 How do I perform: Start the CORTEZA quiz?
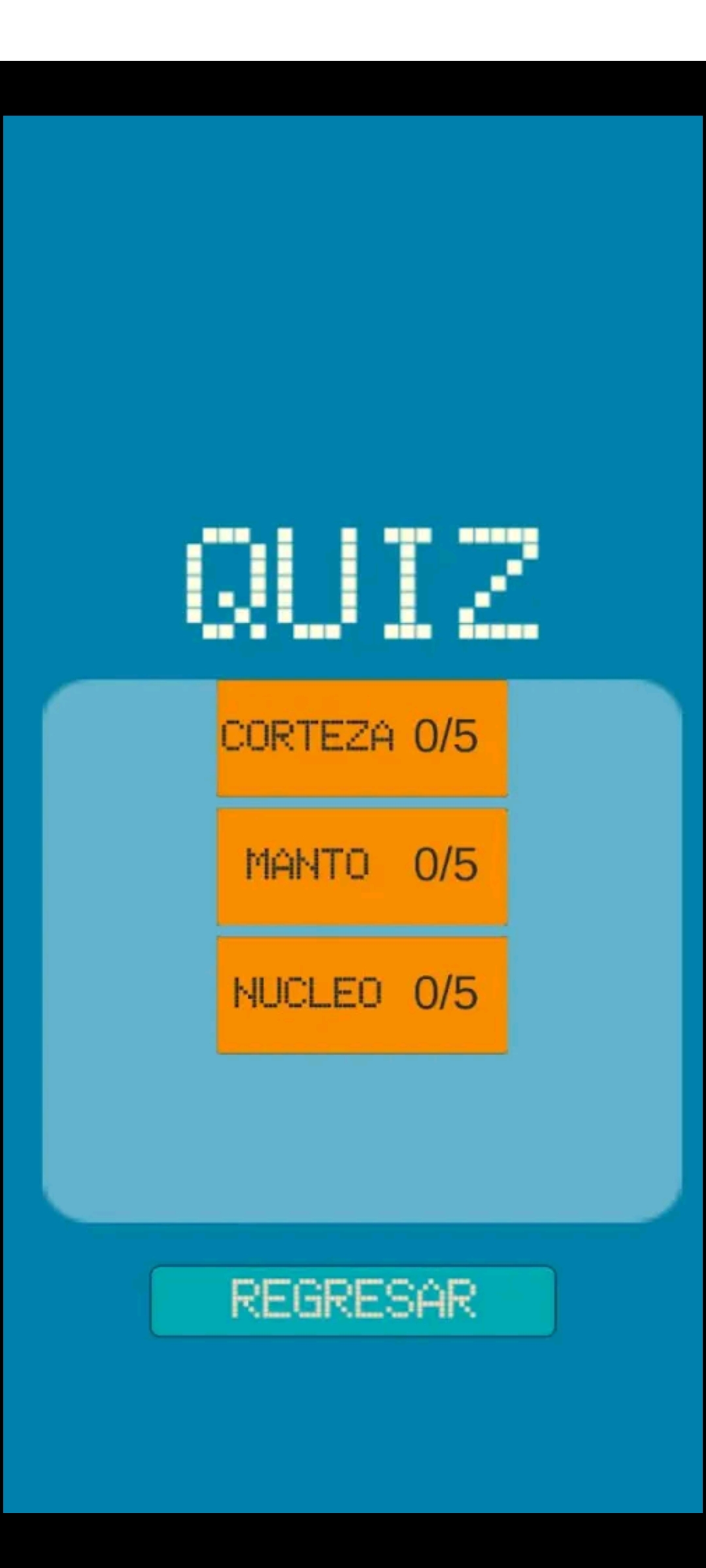[361, 738]
